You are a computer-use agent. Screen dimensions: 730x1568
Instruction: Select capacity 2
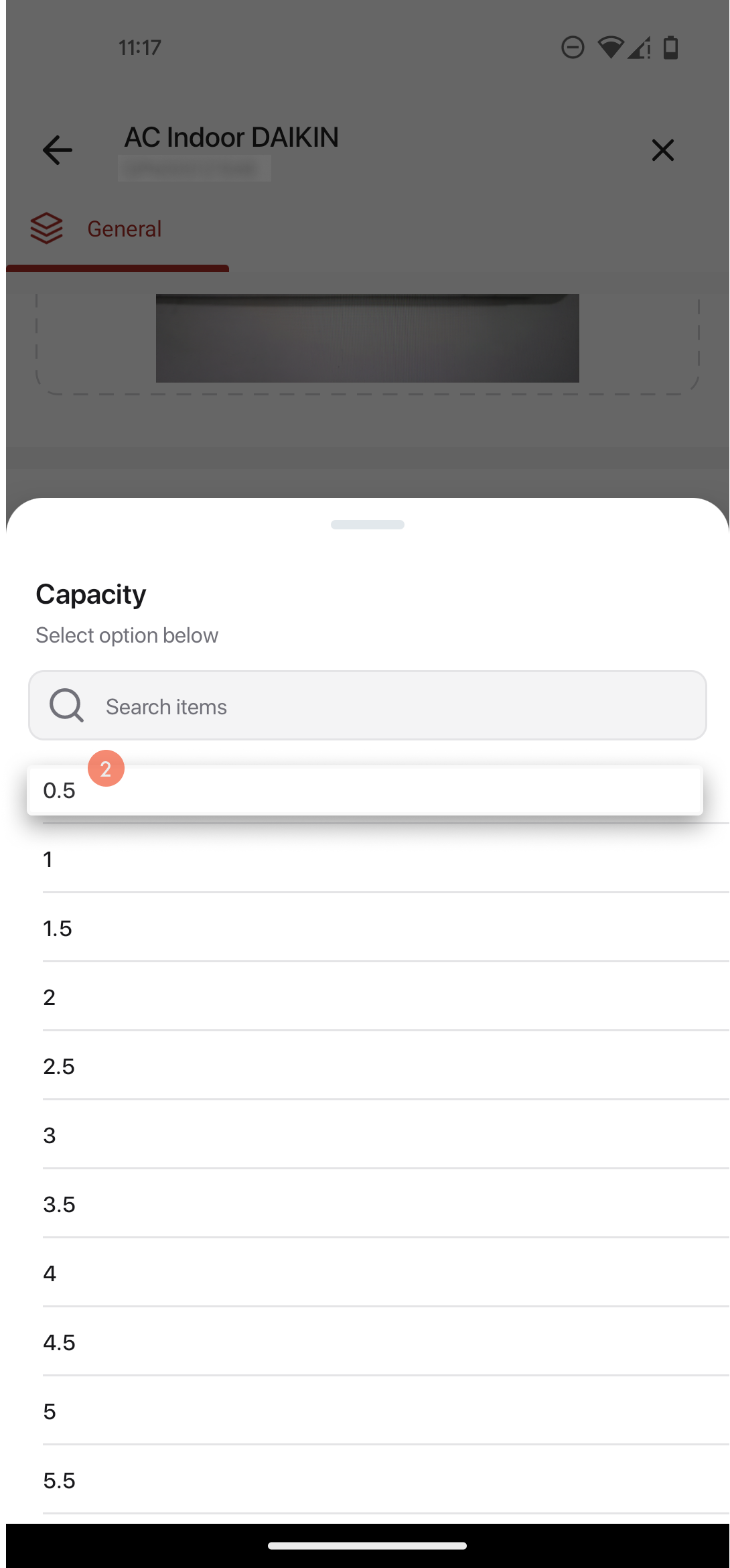386,997
